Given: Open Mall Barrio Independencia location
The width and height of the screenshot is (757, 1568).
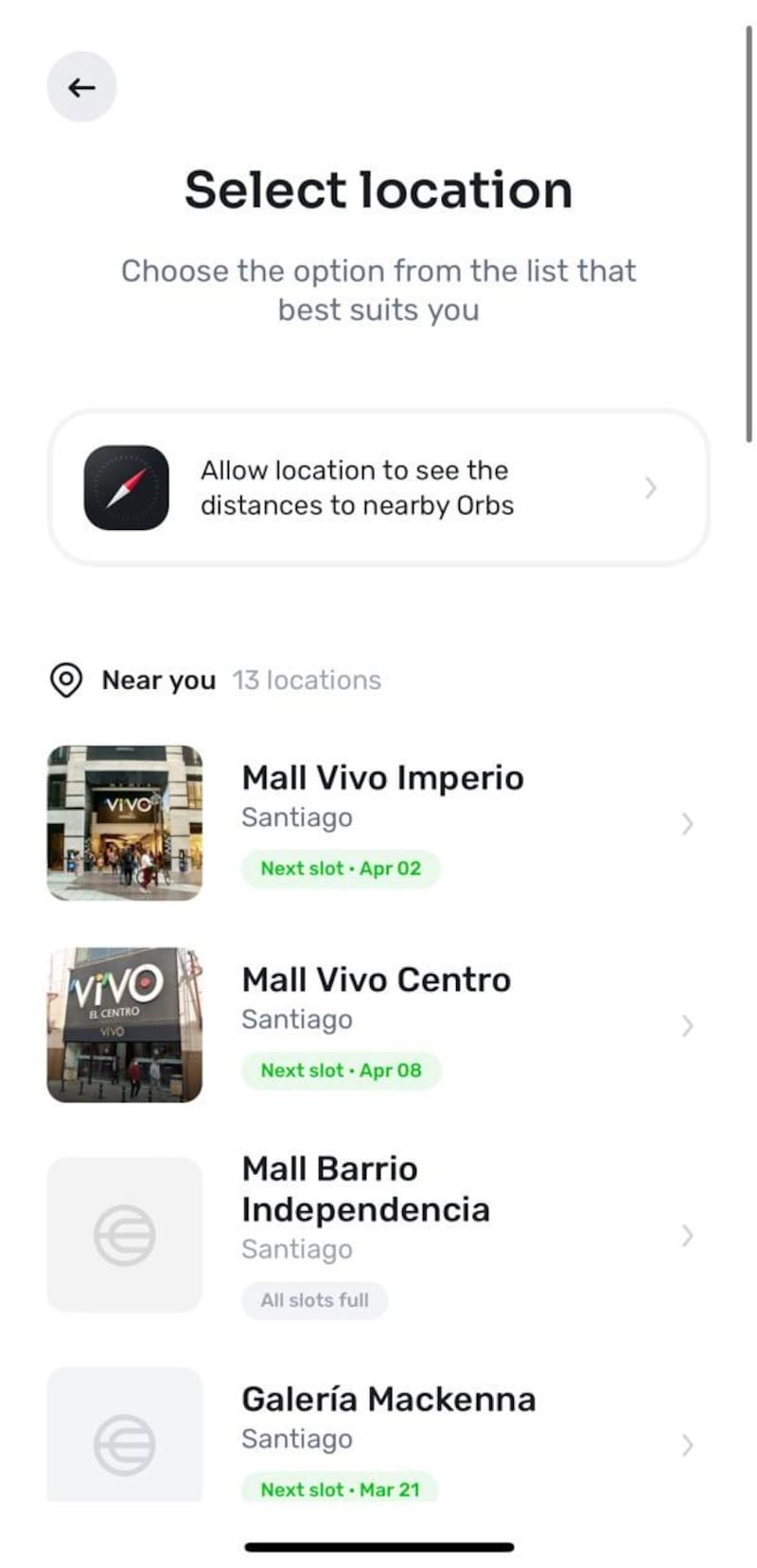Looking at the screenshot, I should [365, 1190].
